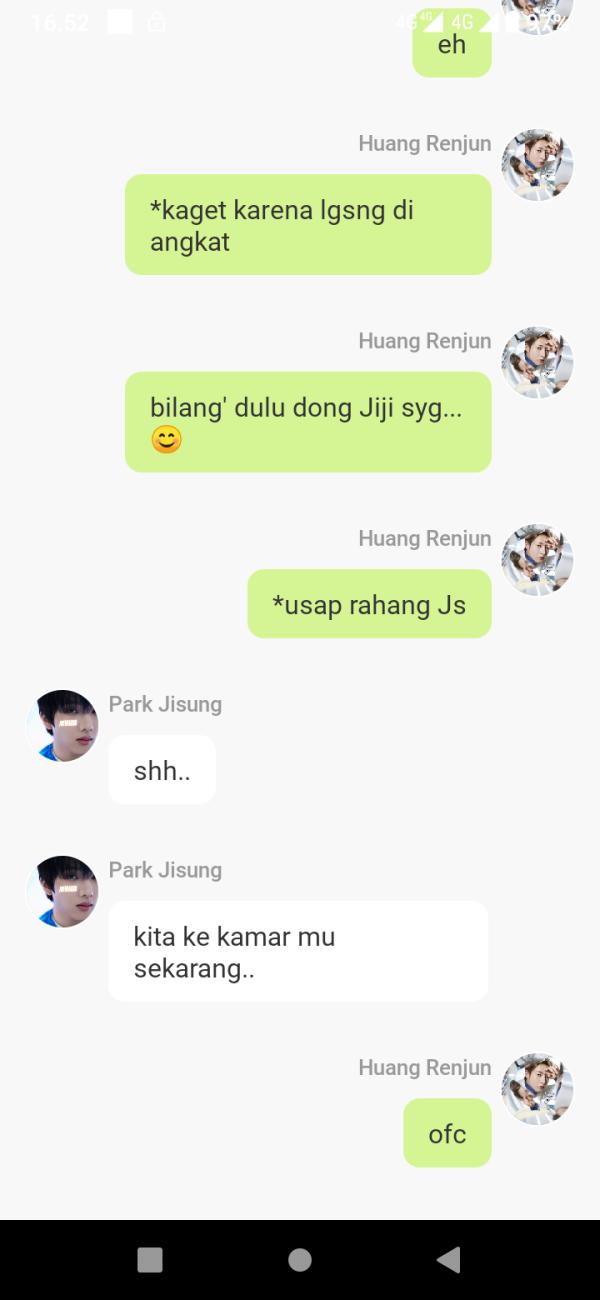Tap Park Jisung's avatar beside the "shh.." message
Screen dimensions: 600x1300
[63, 726]
